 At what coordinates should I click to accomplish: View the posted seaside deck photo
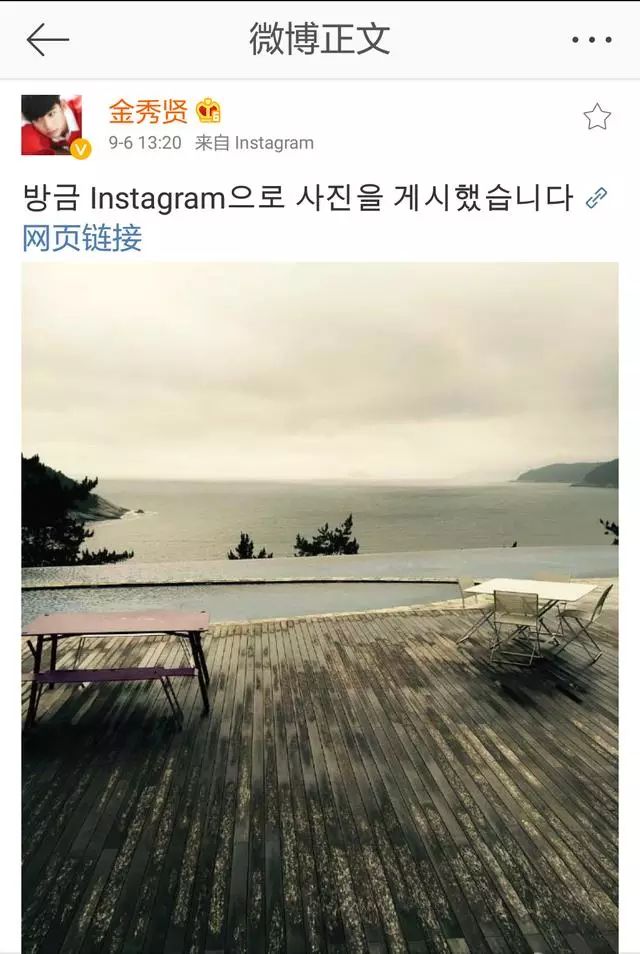320,600
